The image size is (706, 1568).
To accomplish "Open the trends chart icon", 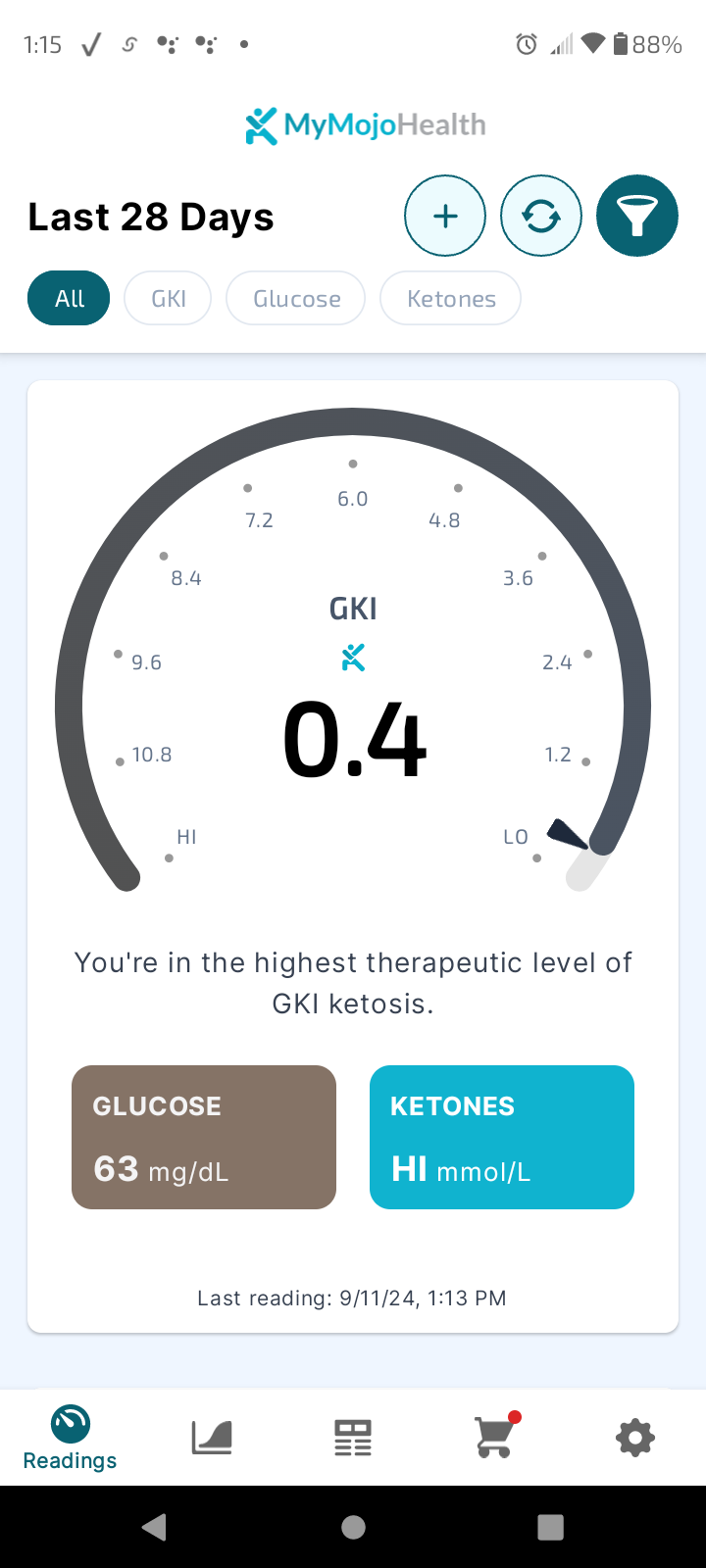I will [x=211, y=1436].
